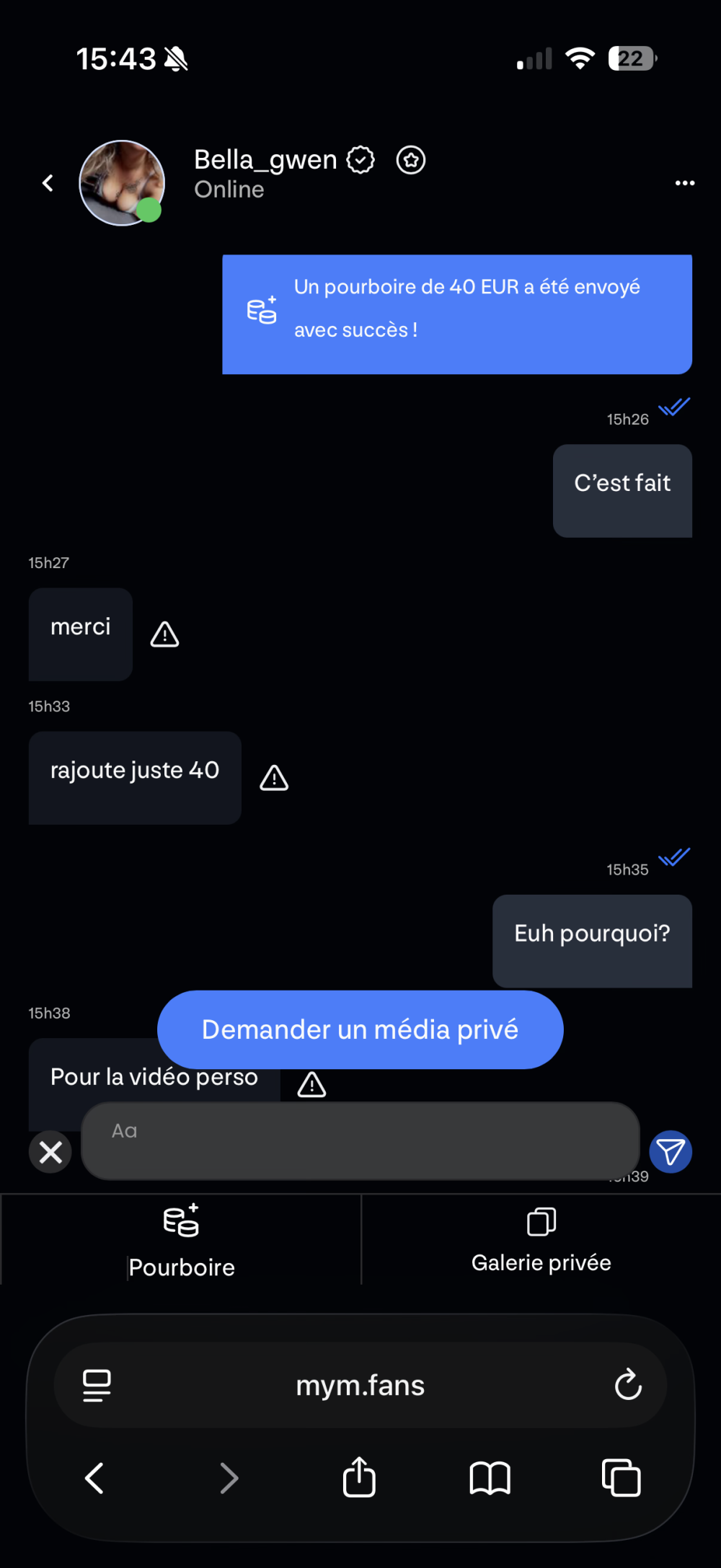721x1568 pixels.
Task: Send a tip via Pourboire
Action: 181,1240
